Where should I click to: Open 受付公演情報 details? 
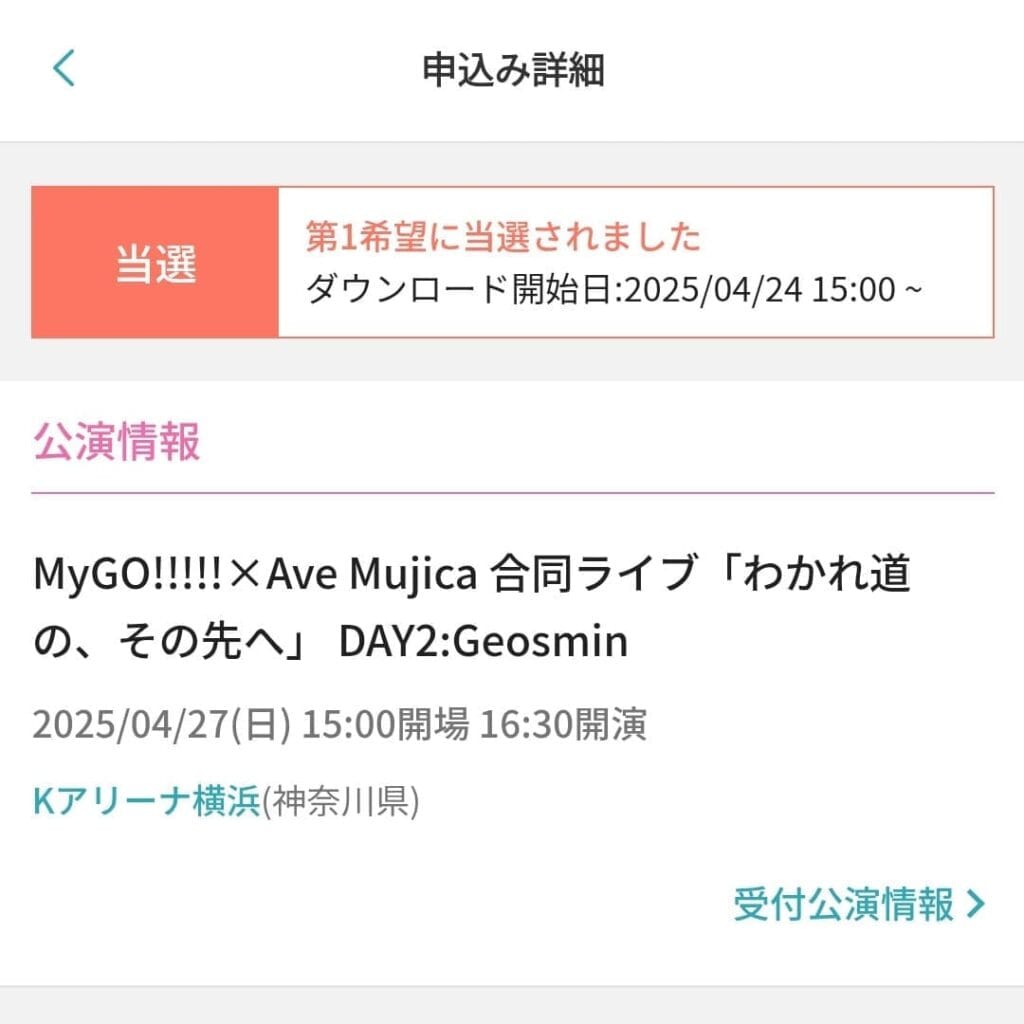858,905
